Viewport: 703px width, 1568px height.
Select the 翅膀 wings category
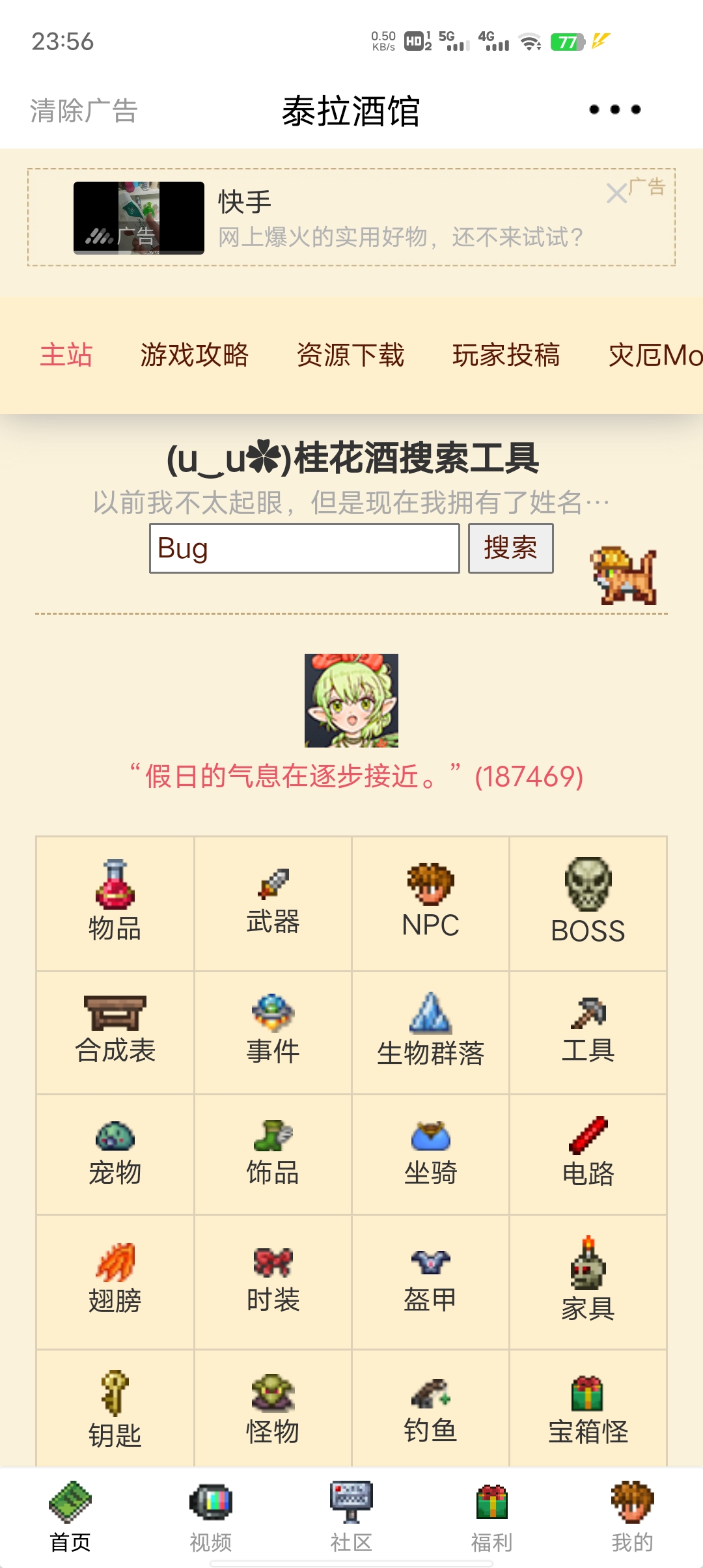click(x=115, y=1281)
